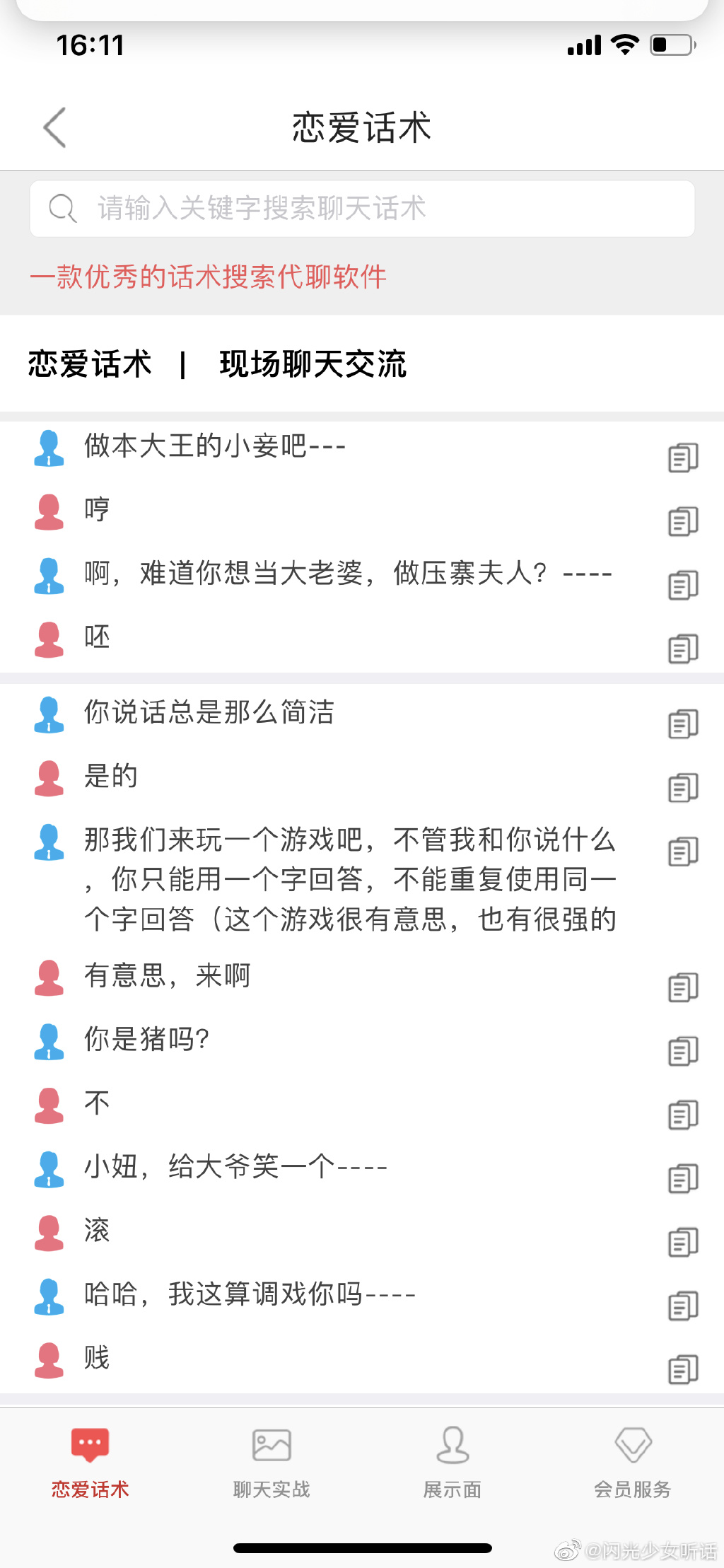This screenshot has height=1568, width=724.
Task: Select the search magnifier icon
Action: click(x=64, y=209)
